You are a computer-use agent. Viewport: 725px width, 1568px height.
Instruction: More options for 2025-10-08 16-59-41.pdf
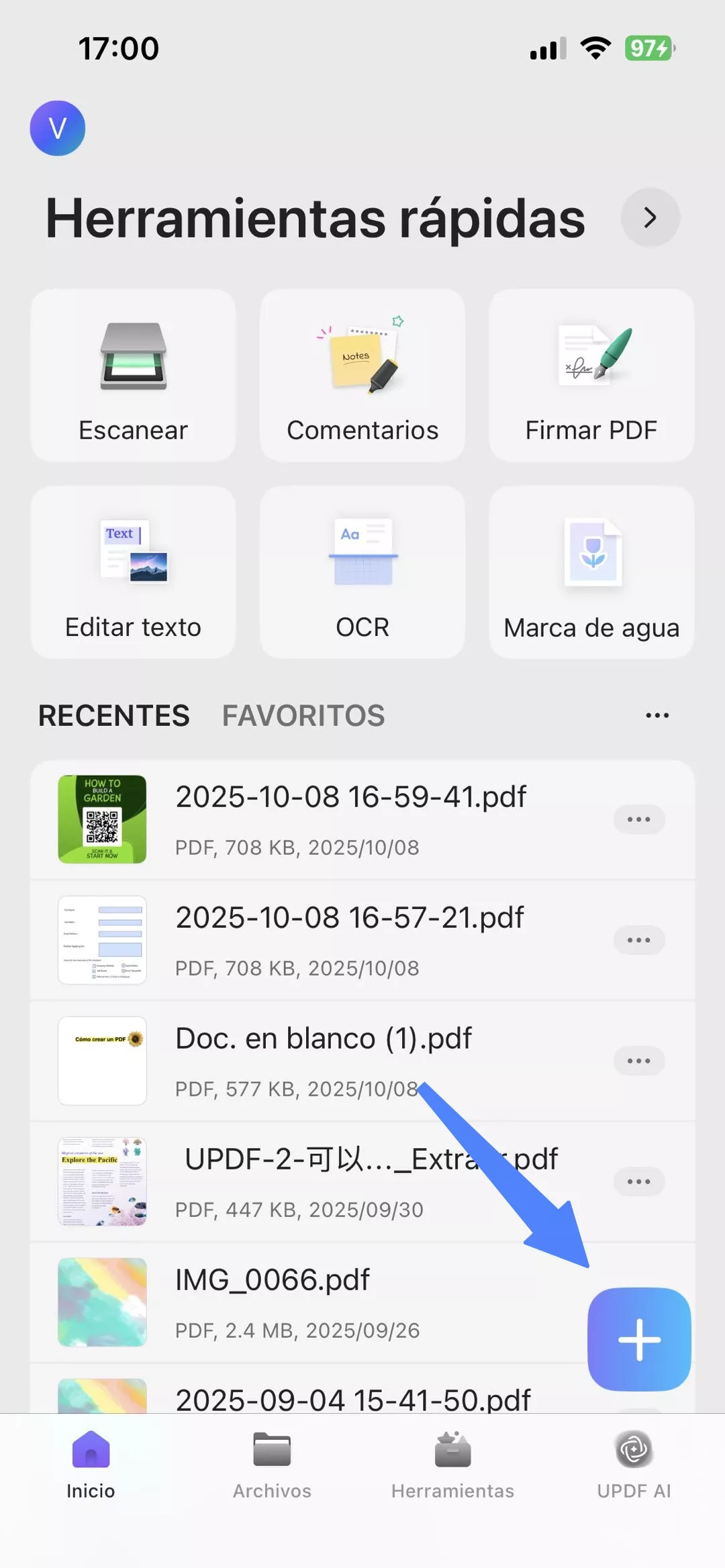(638, 819)
